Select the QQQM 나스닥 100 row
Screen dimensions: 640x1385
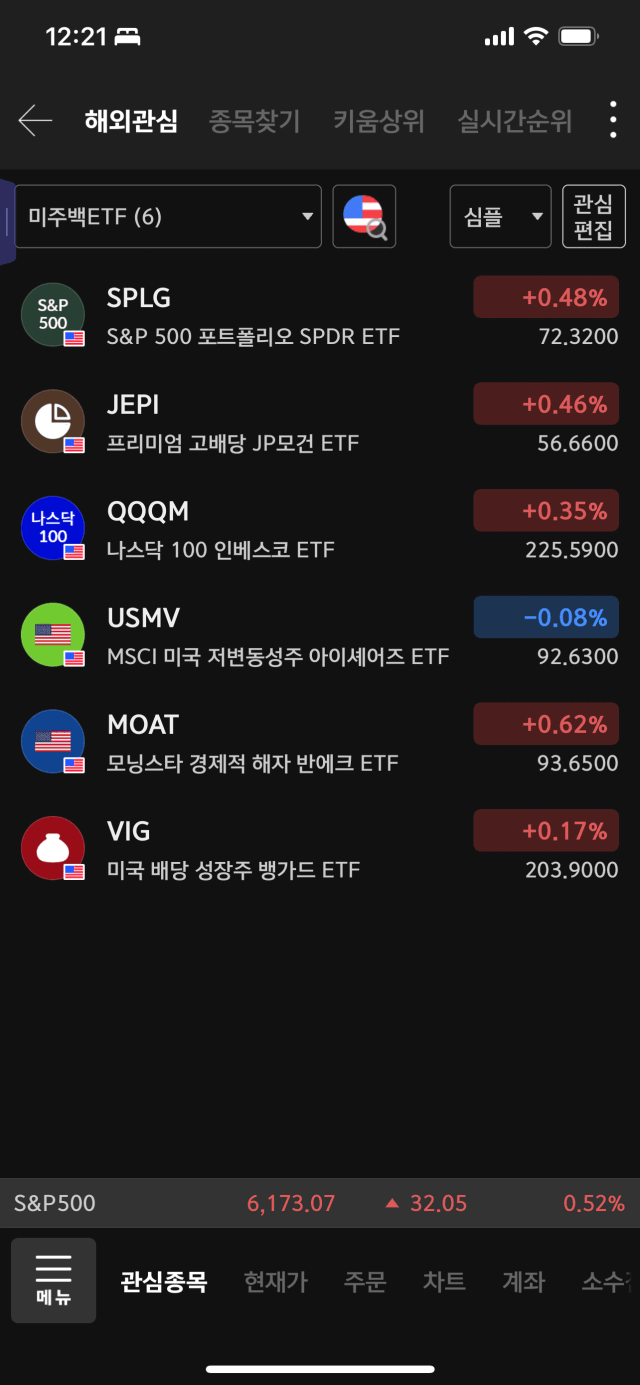tap(320, 529)
